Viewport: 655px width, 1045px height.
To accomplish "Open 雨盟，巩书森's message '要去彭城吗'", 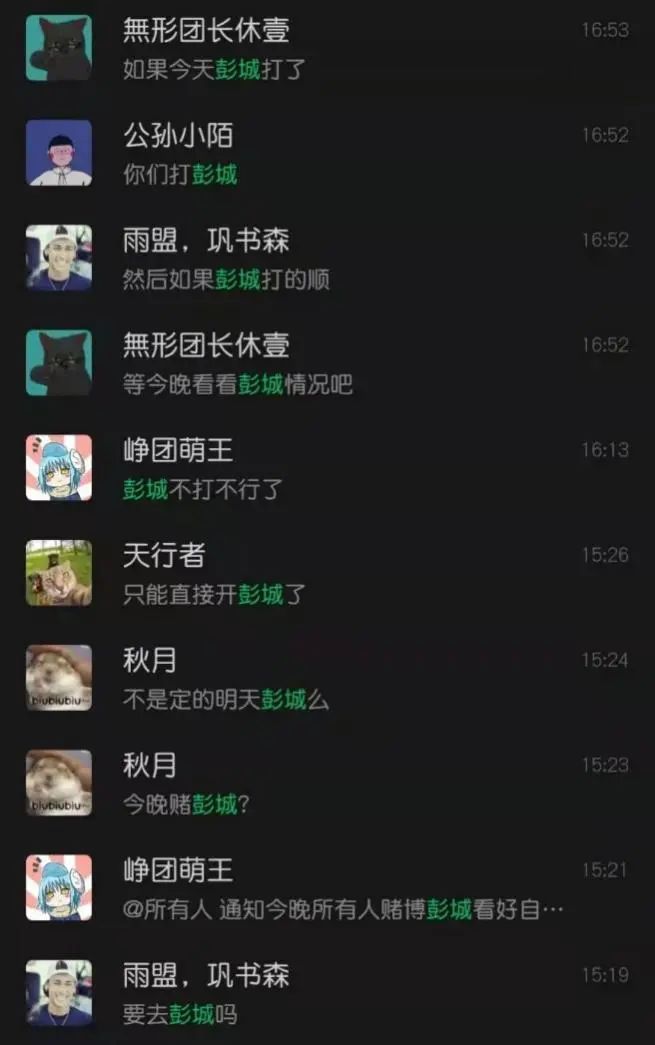I will tap(180, 1014).
